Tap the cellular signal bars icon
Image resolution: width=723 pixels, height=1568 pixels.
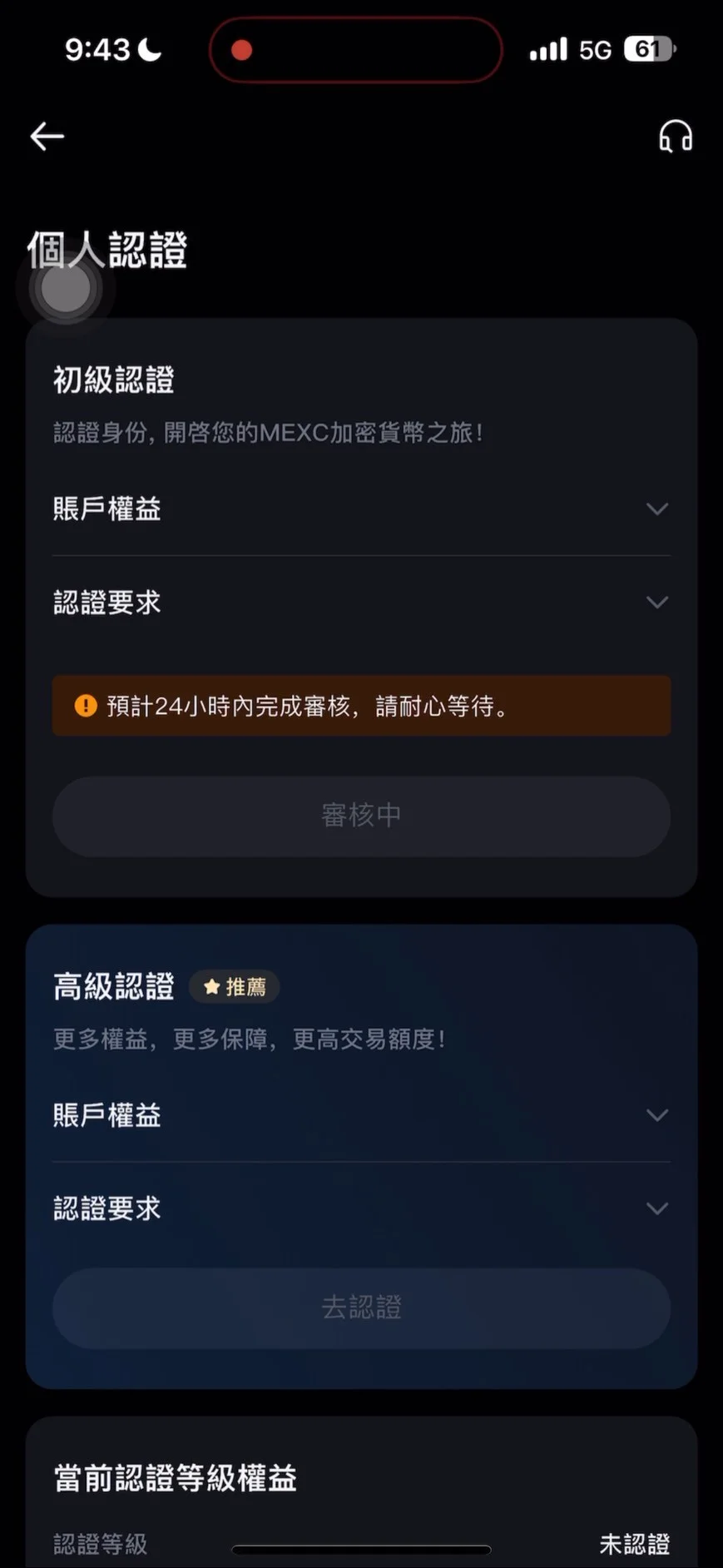pyautogui.click(x=547, y=49)
